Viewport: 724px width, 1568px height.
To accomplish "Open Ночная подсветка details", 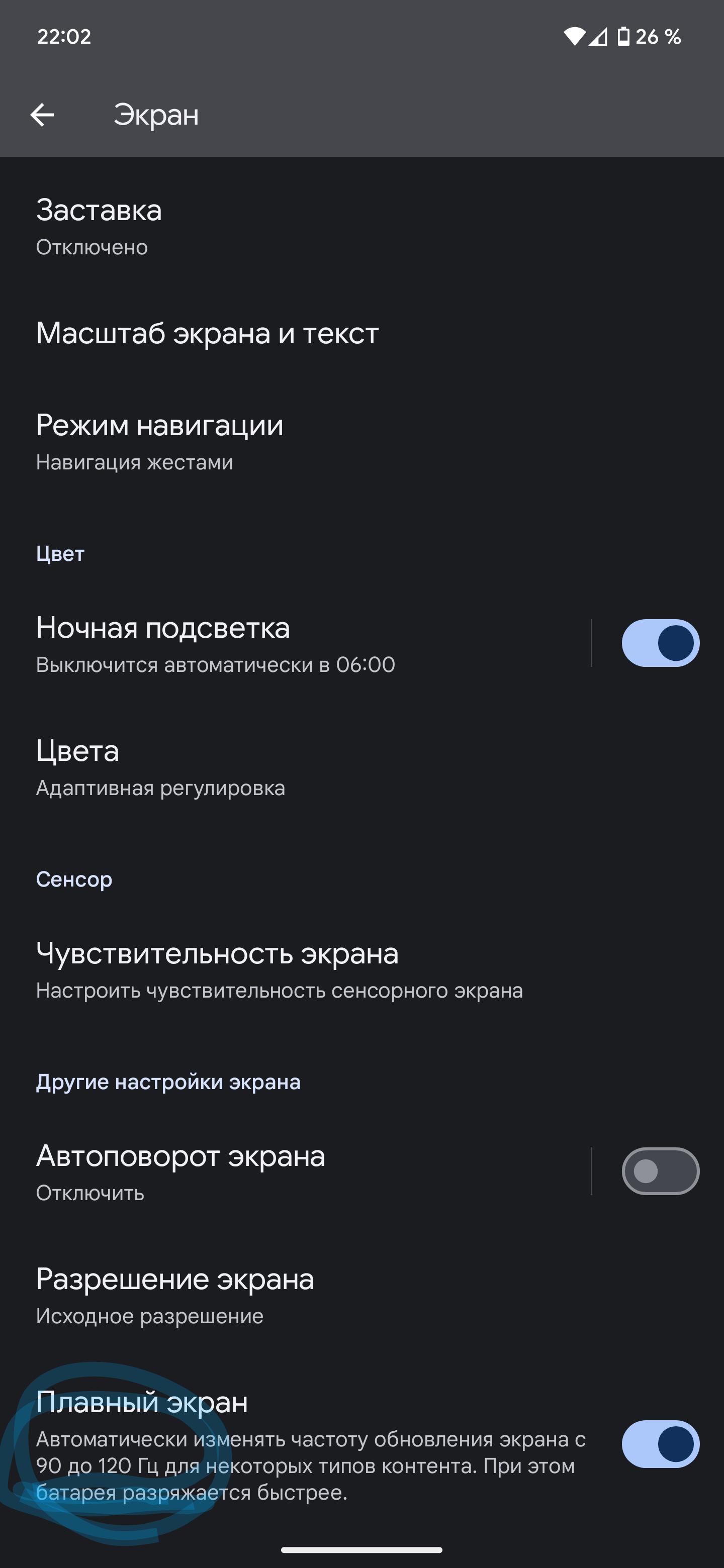I will tap(274, 644).
